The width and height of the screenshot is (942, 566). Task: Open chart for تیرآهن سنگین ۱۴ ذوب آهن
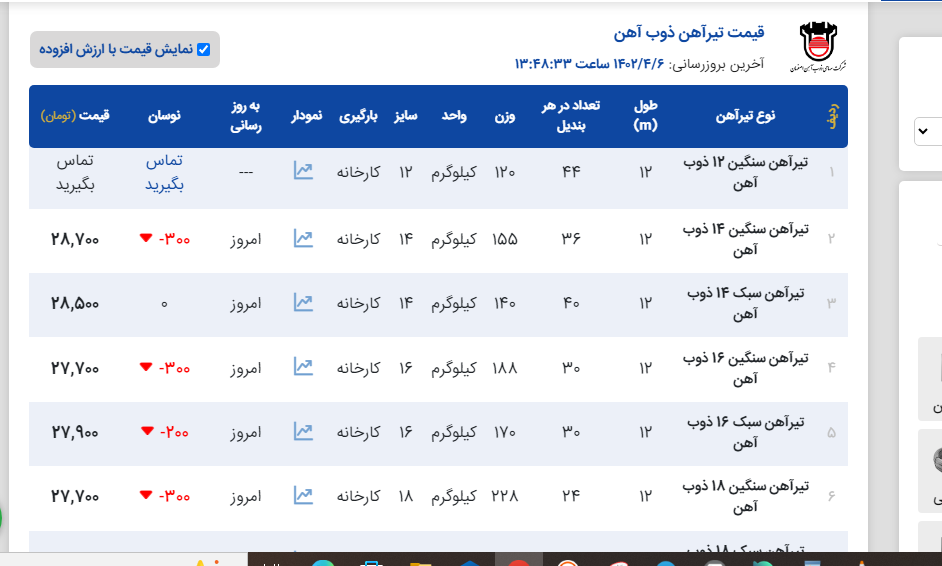(303, 238)
